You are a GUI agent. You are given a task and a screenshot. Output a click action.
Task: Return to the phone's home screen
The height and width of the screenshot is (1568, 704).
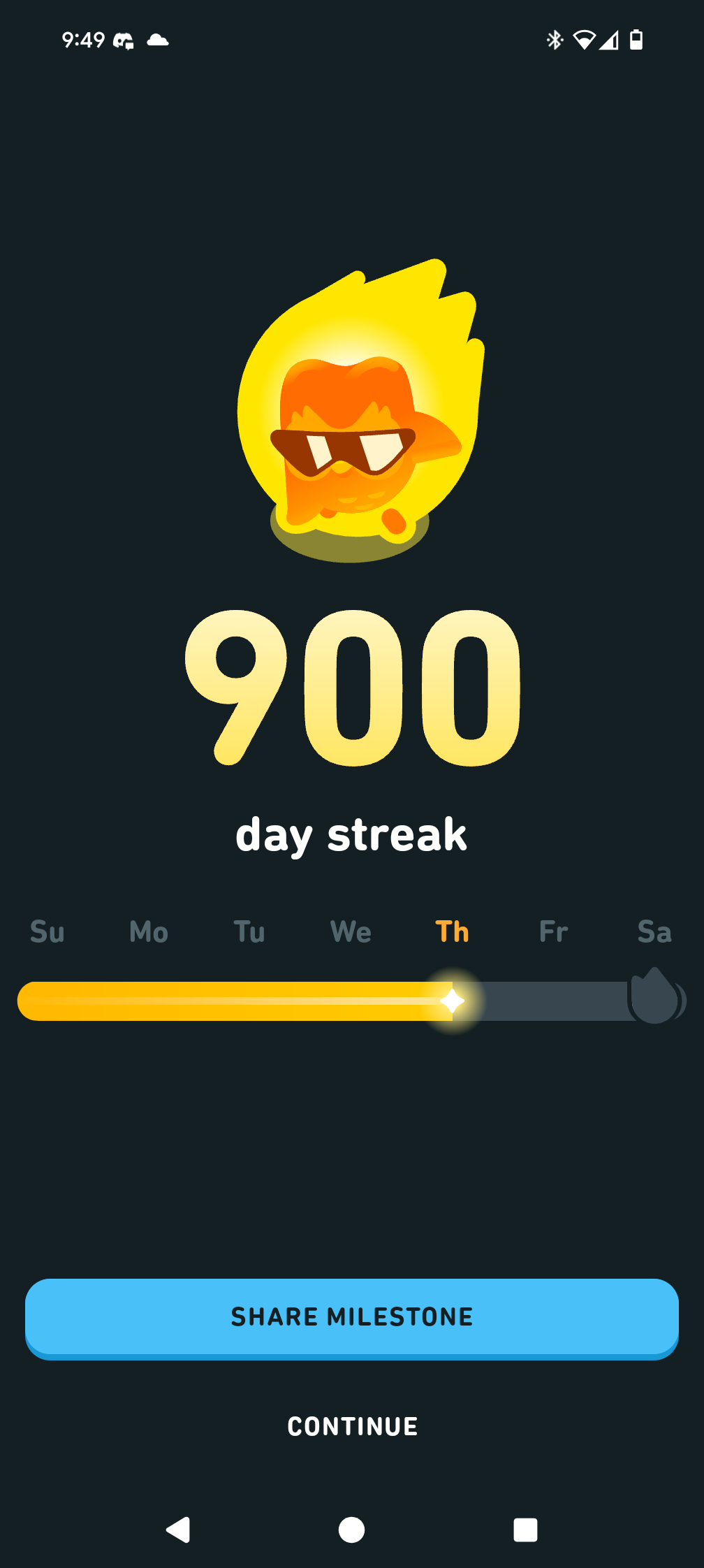351,1530
